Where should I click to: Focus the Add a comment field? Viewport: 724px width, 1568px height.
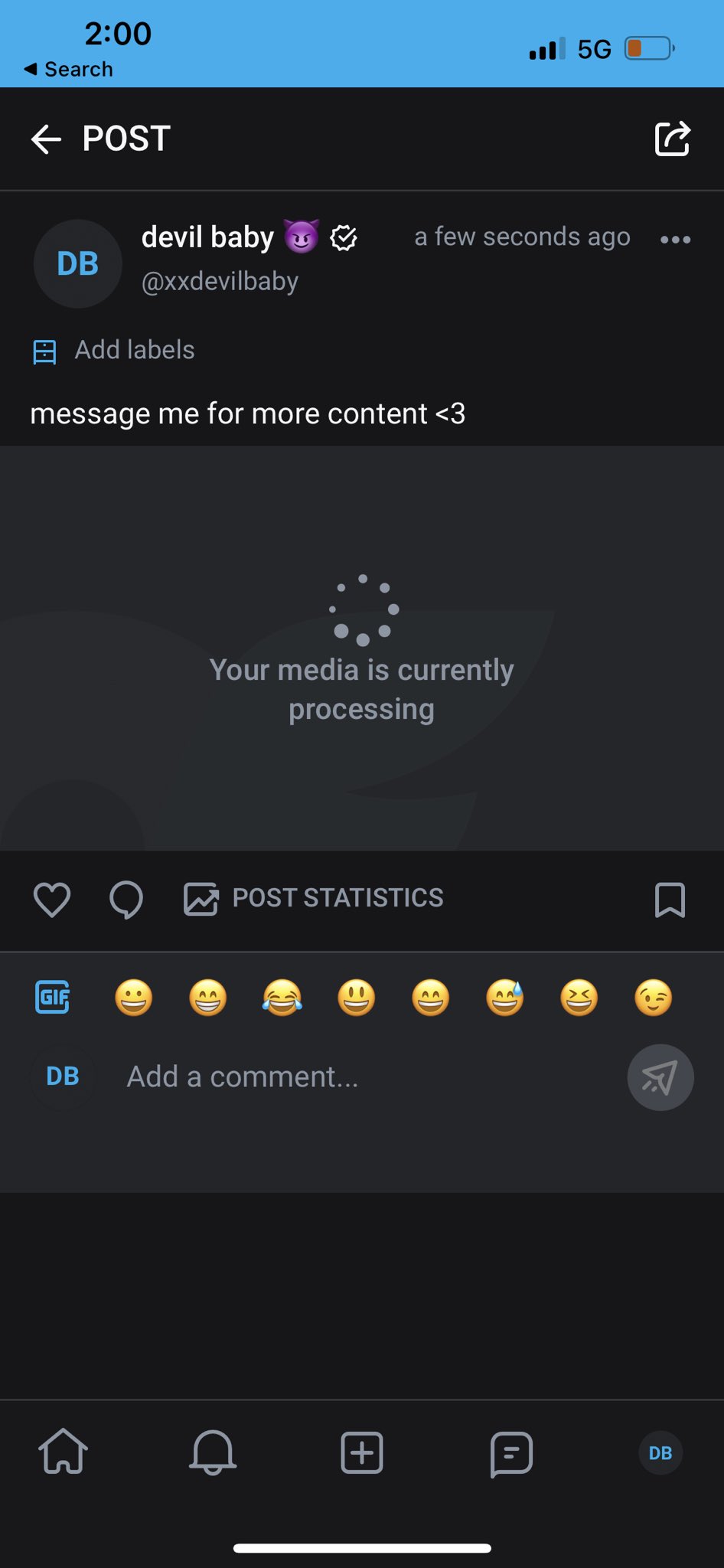(367, 1077)
